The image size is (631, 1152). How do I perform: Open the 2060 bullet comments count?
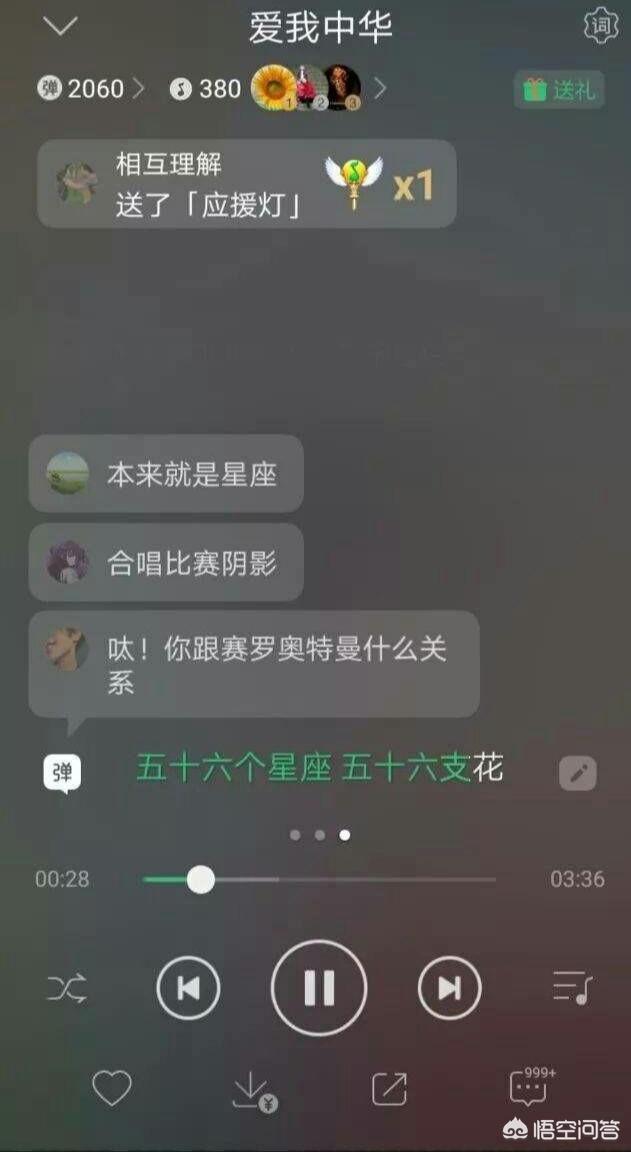click(90, 89)
